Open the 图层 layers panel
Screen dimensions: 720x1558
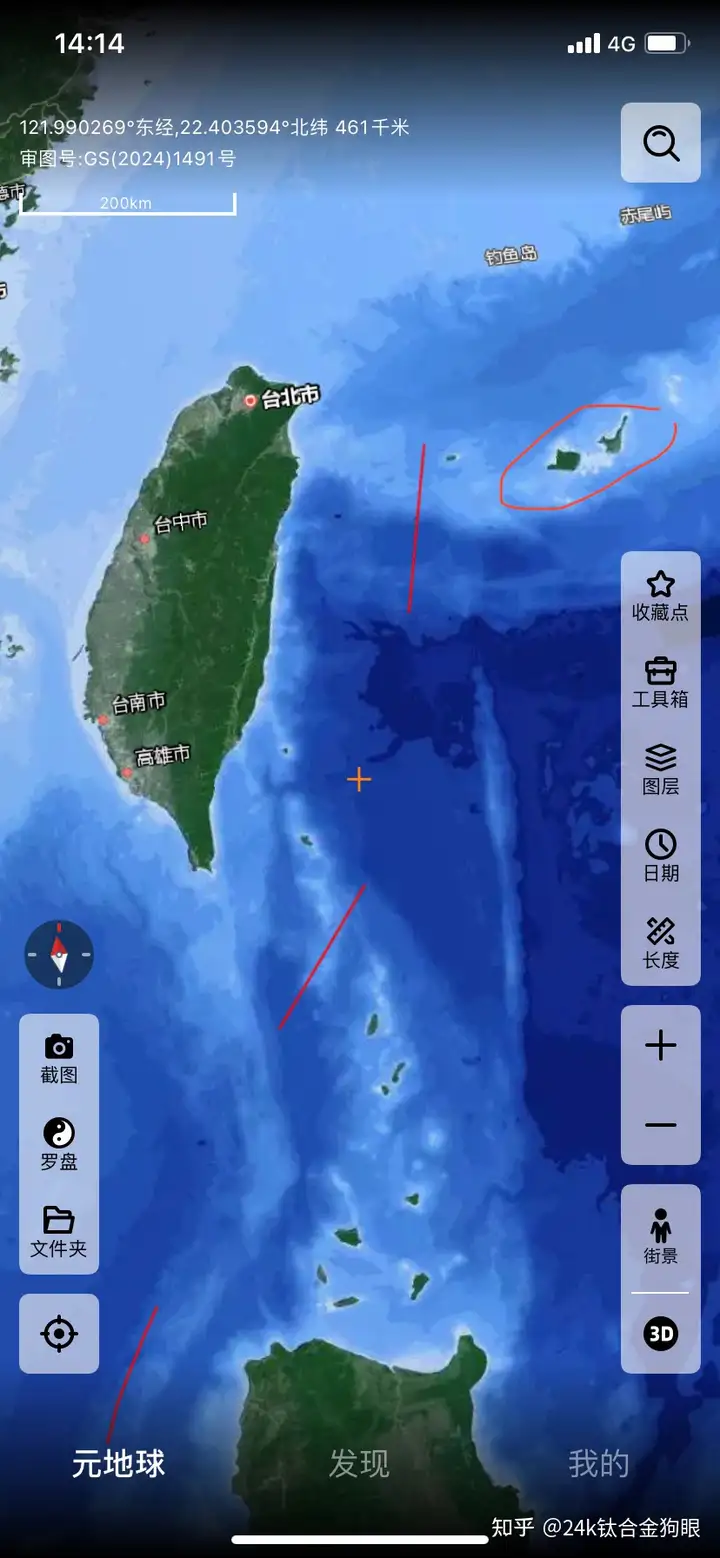660,770
